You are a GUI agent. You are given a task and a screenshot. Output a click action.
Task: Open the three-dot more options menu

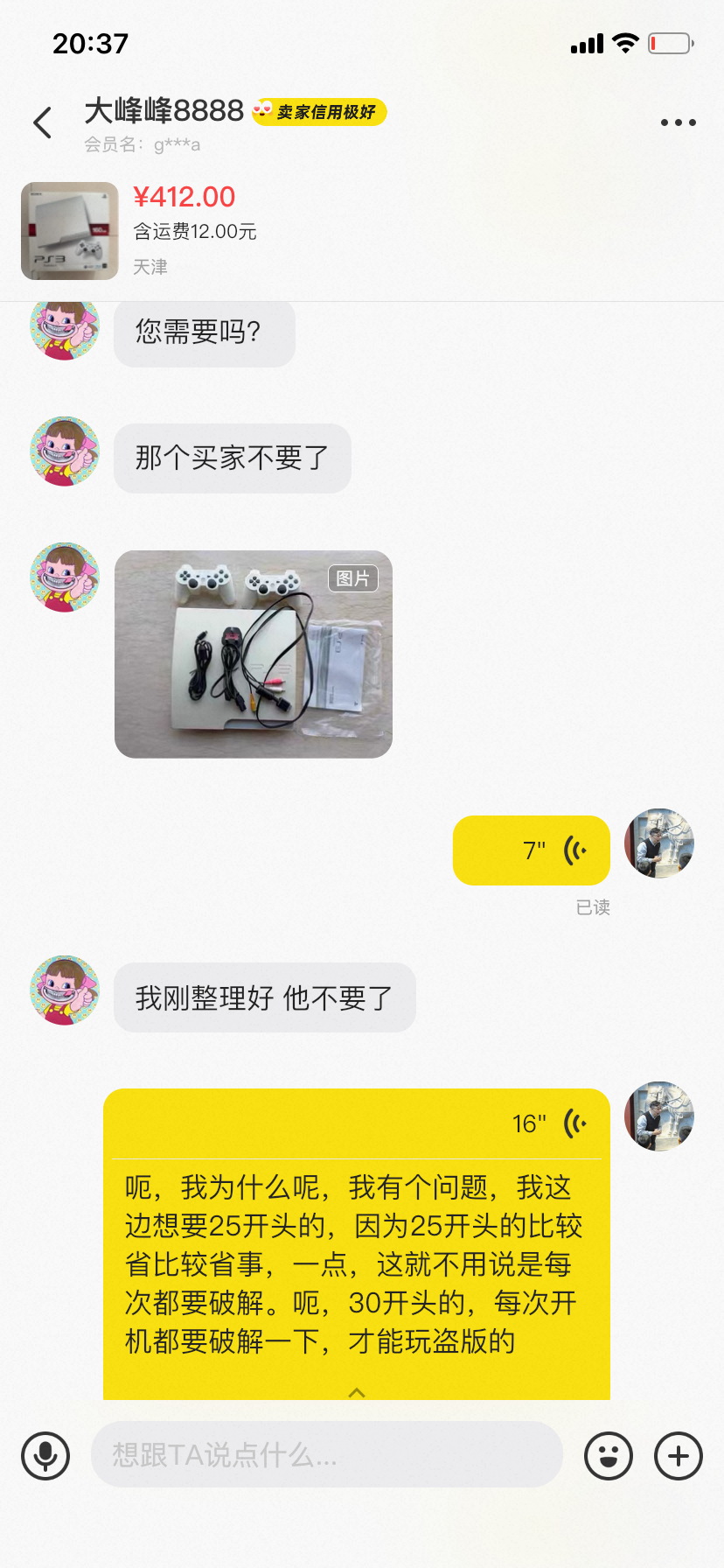(678, 122)
